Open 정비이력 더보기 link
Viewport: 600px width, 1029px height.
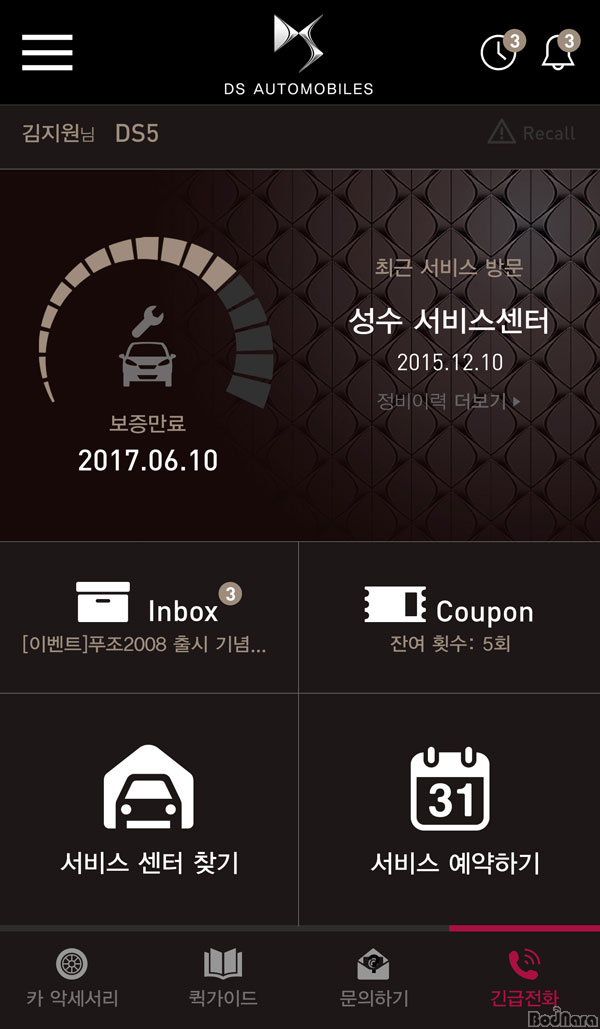(x=449, y=401)
